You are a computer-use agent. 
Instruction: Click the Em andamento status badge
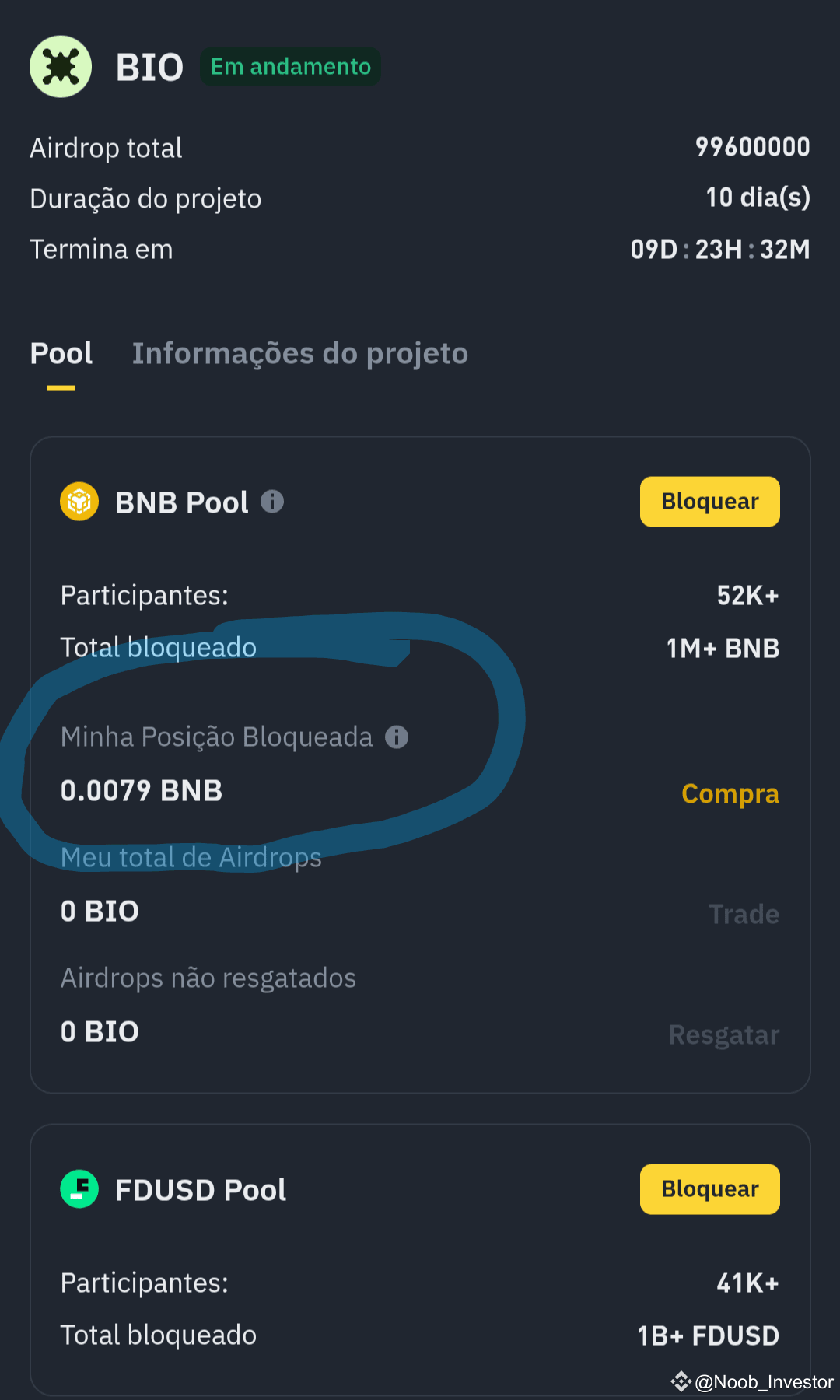click(289, 67)
